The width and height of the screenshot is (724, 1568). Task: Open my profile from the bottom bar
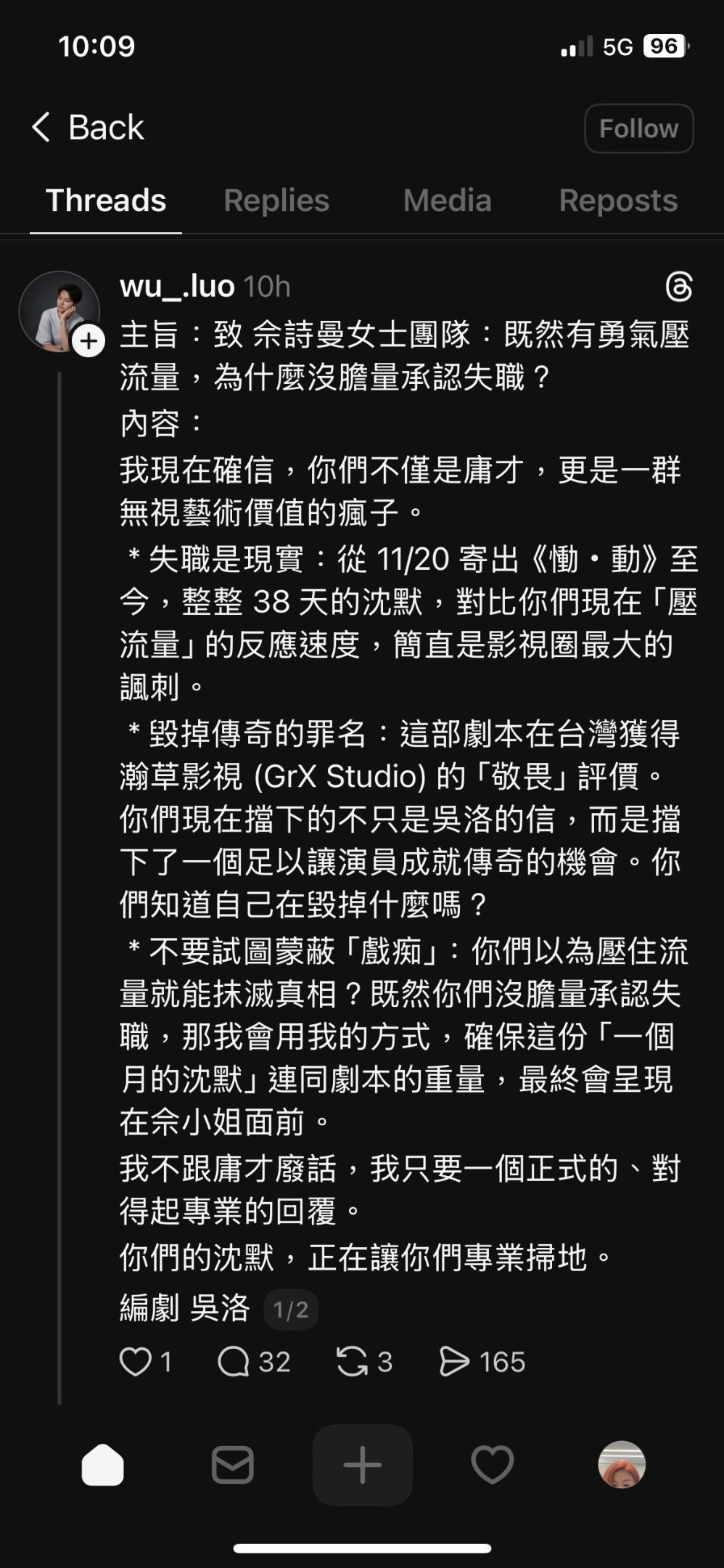pos(622,1465)
